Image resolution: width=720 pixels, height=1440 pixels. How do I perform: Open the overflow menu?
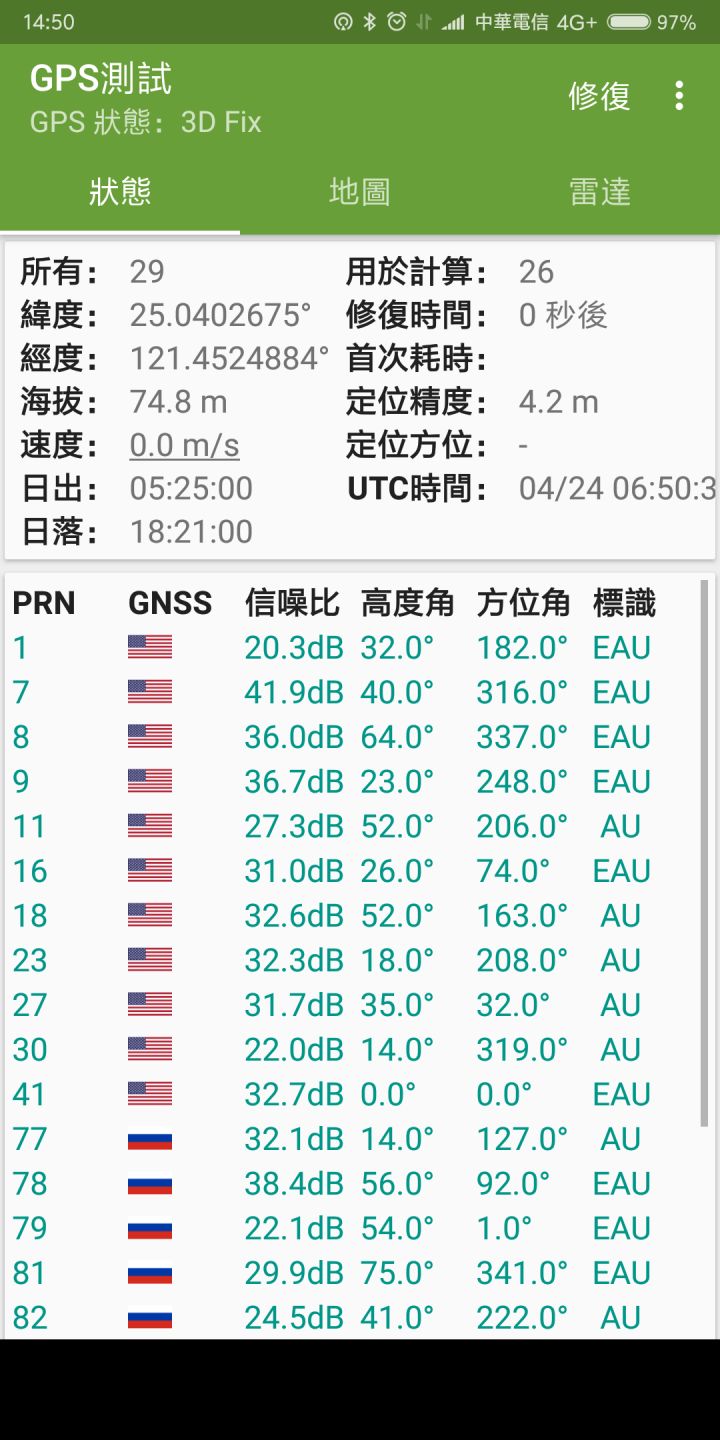coord(679,96)
